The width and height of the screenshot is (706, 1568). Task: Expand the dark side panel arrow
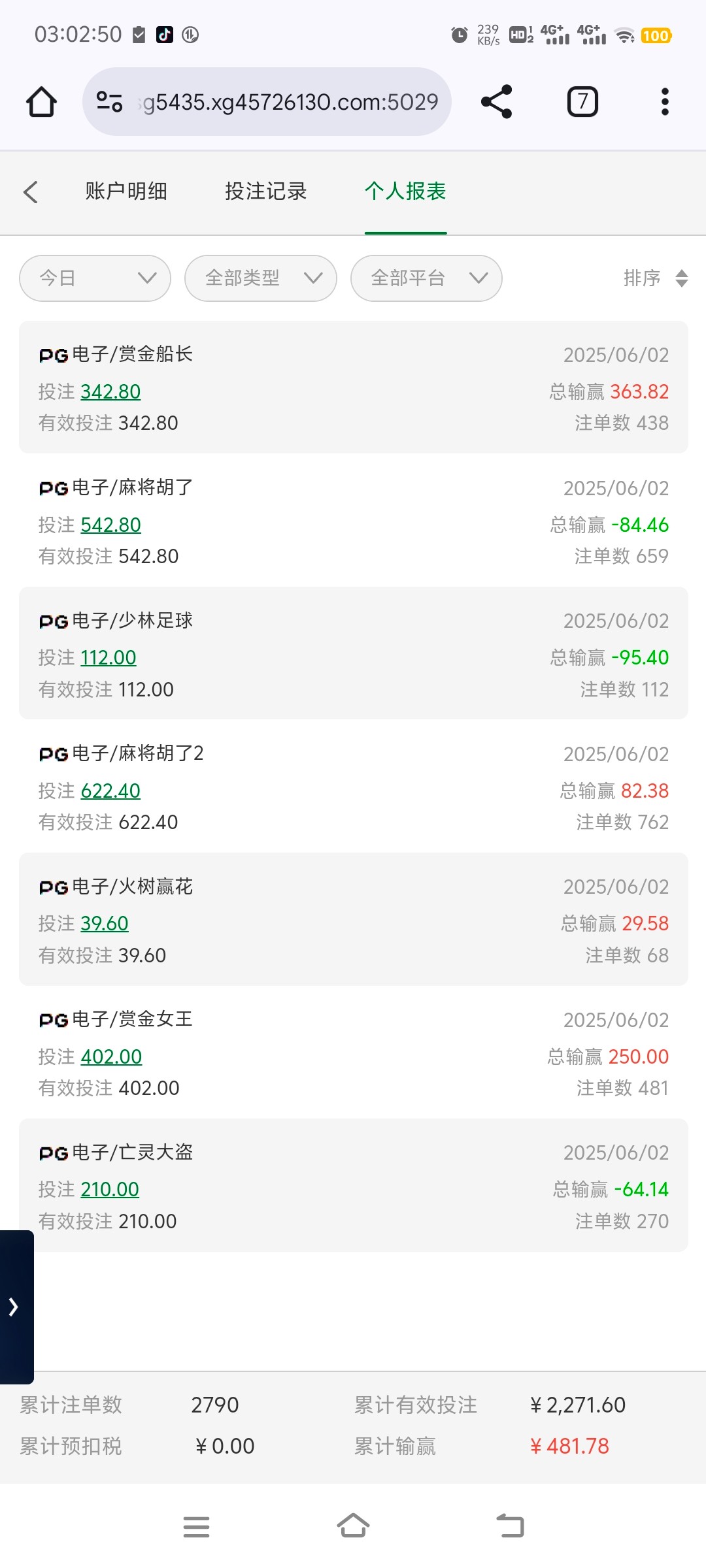tap(14, 1307)
